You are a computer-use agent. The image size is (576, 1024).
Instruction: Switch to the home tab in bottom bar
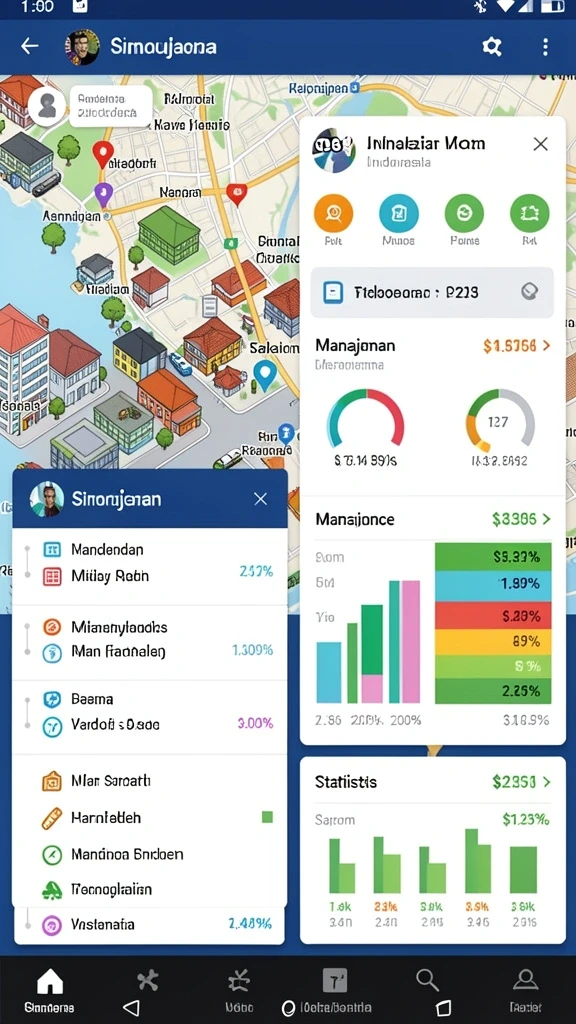(50, 988)
